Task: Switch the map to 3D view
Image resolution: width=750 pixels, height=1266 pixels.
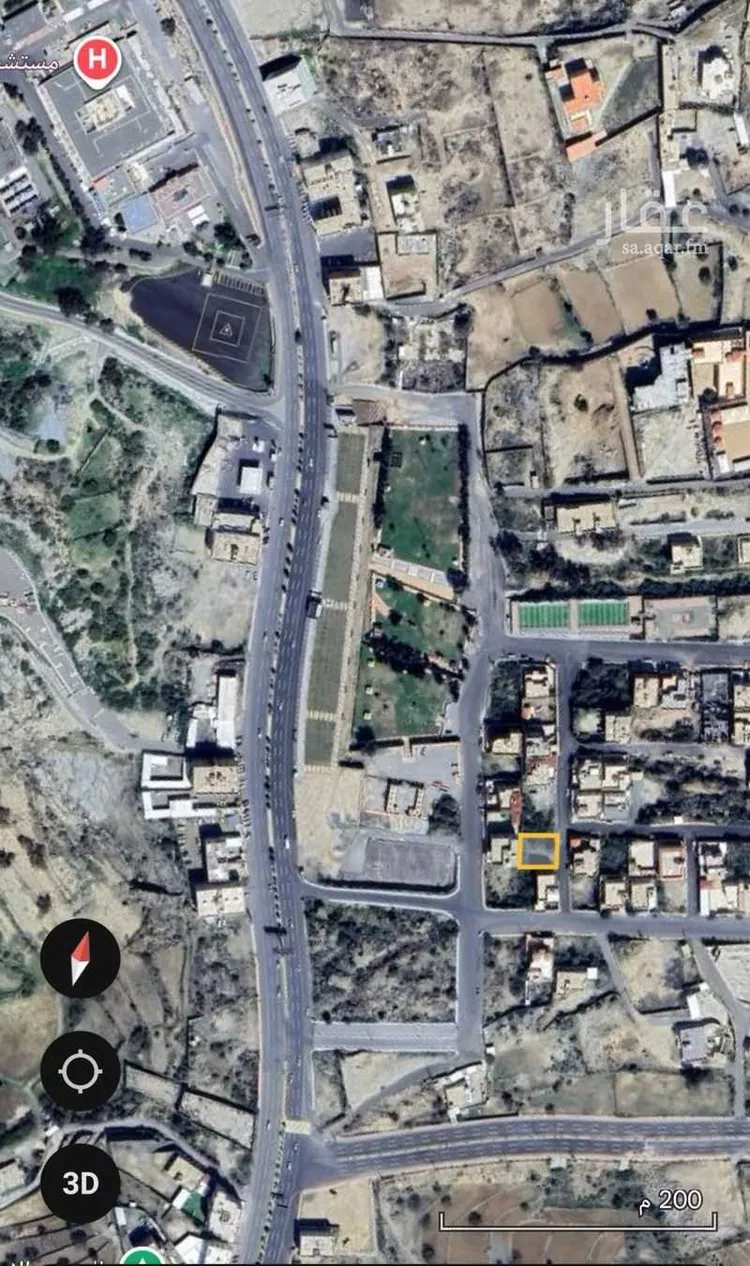Action: (80, 1183)
